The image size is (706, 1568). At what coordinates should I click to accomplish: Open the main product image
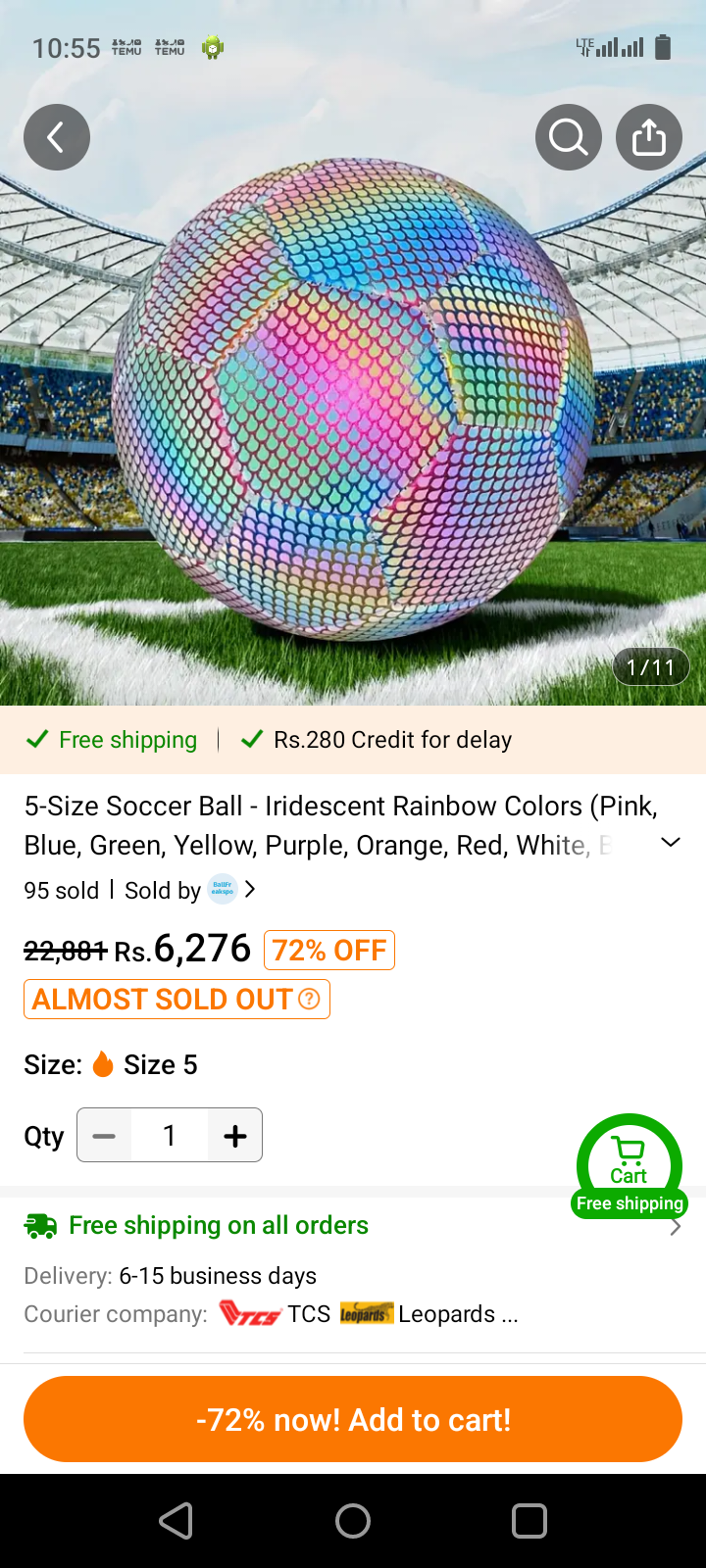coord(353,392)
